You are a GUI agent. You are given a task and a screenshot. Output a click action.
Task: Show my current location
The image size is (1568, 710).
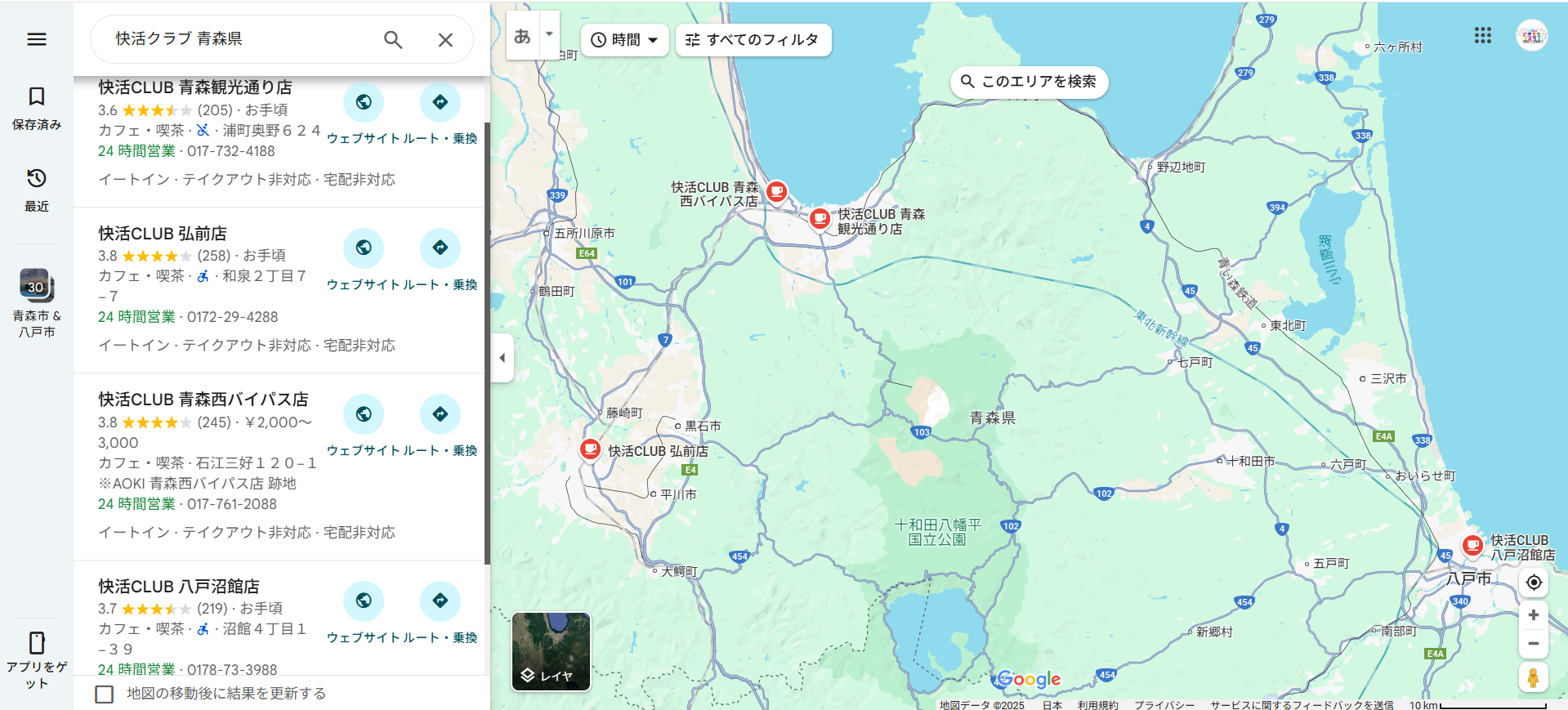pos(1534,583)
